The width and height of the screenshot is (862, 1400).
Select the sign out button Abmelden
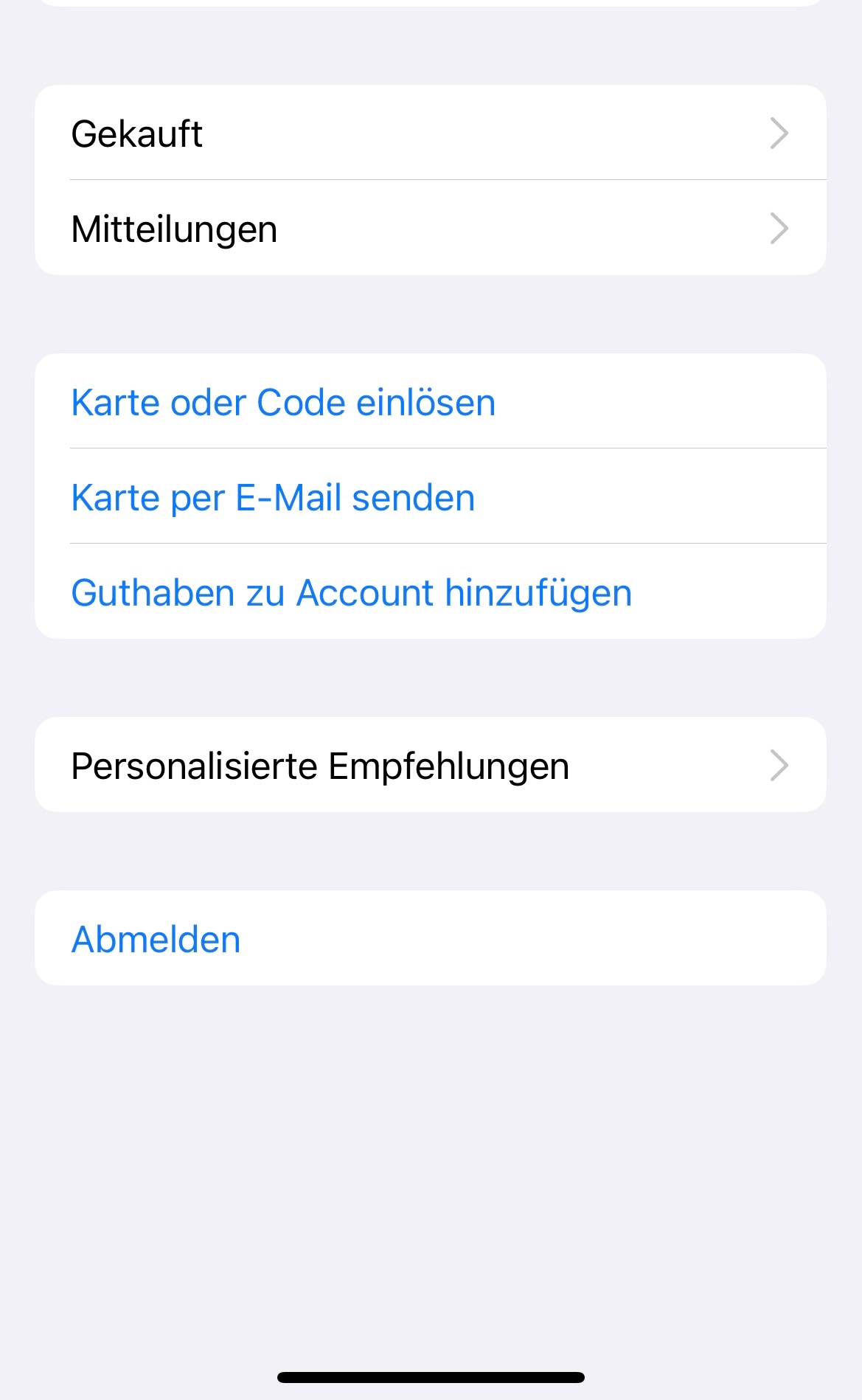coord(155,938)
